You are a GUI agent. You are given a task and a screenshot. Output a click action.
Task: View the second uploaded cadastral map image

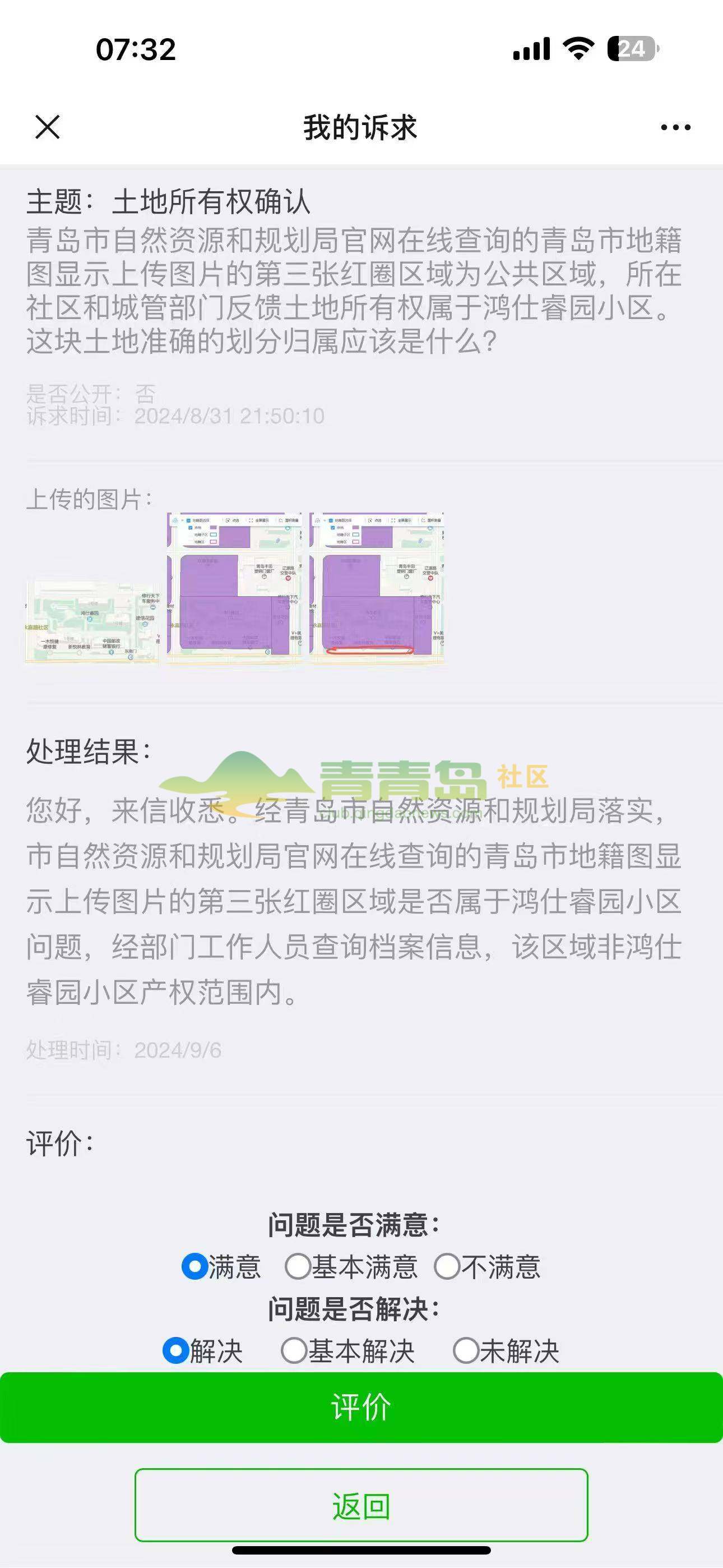[234, 587]
